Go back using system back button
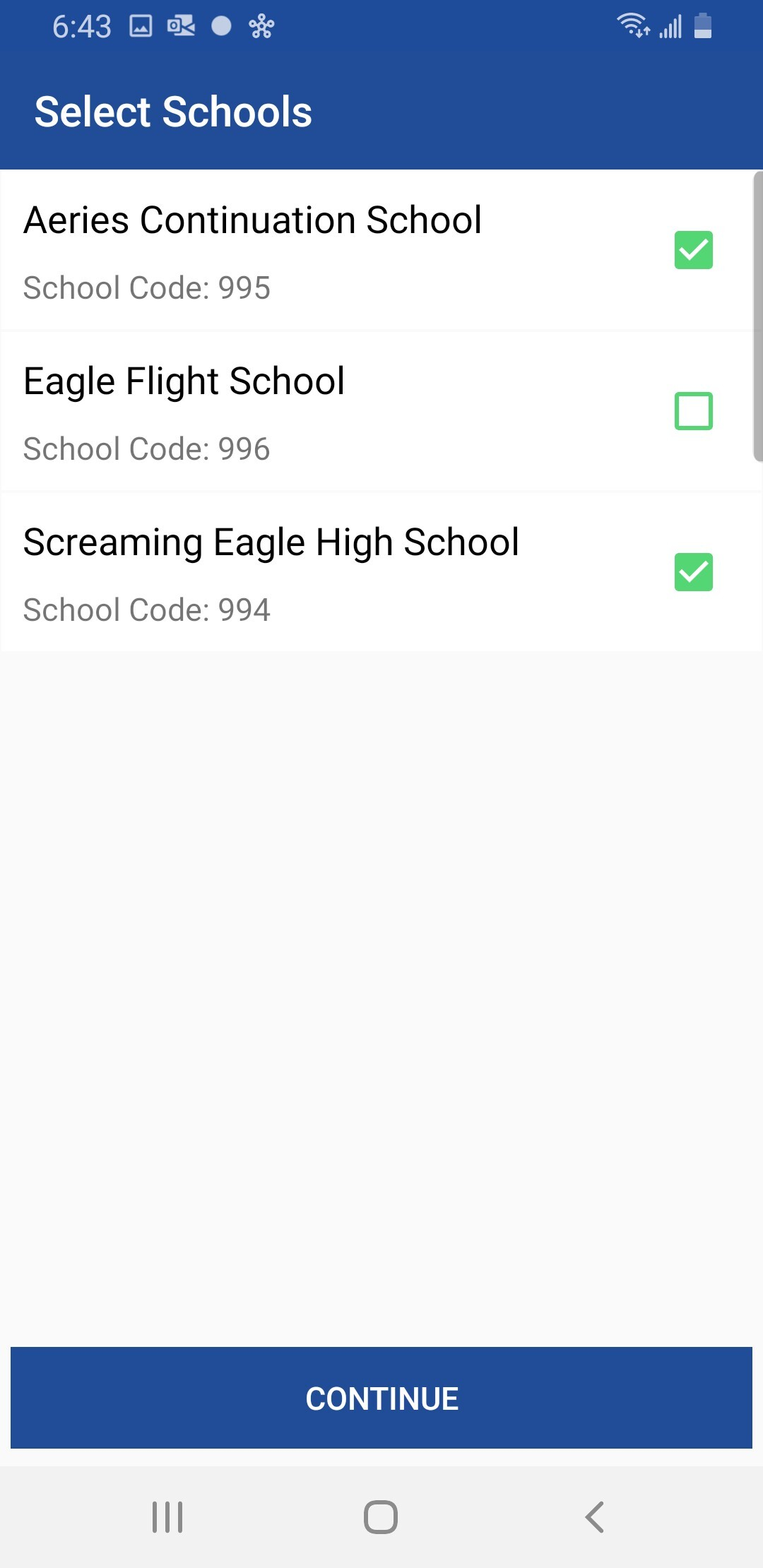This screenshot has height=1568, width=763. [x=594, y=1516]
